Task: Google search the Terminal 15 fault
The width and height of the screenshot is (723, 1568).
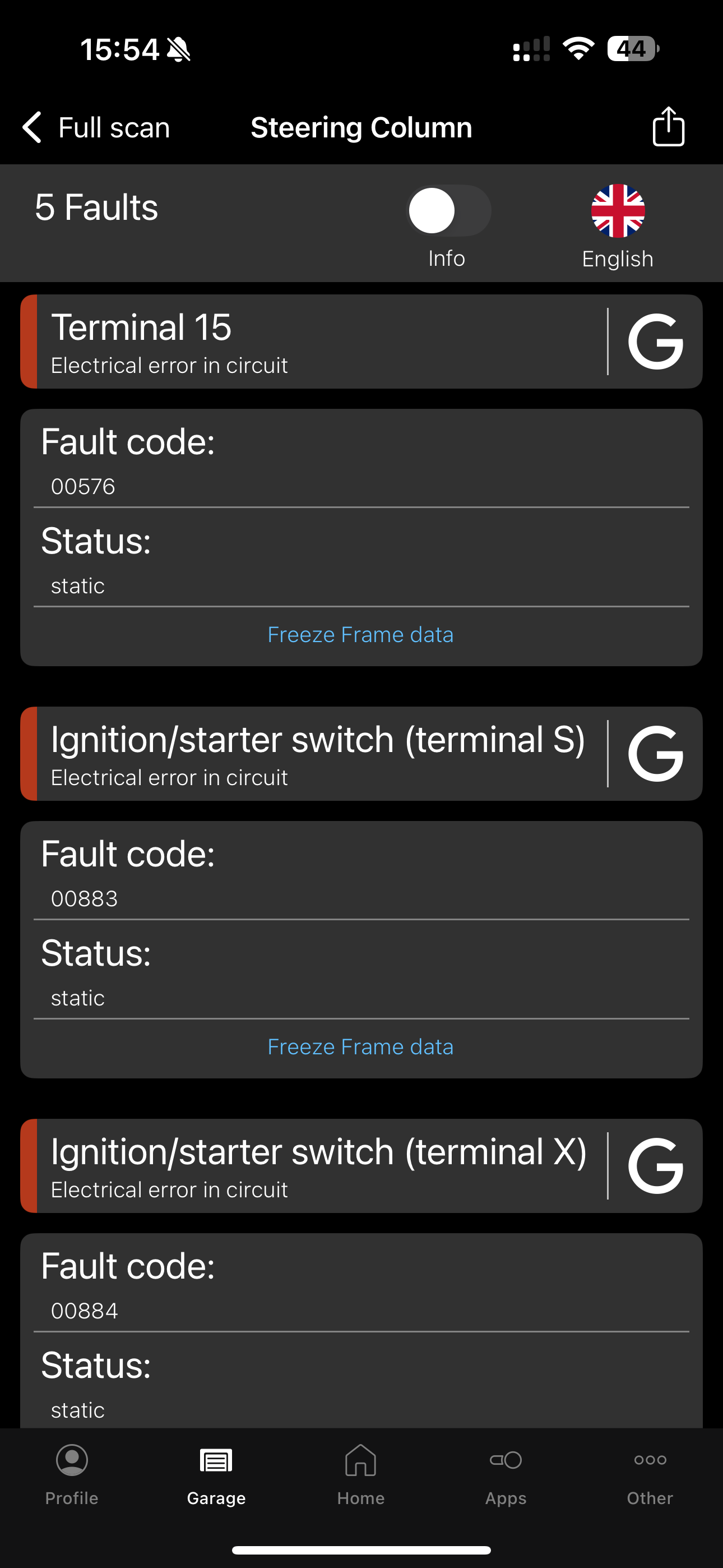Action: pos(655,342)
